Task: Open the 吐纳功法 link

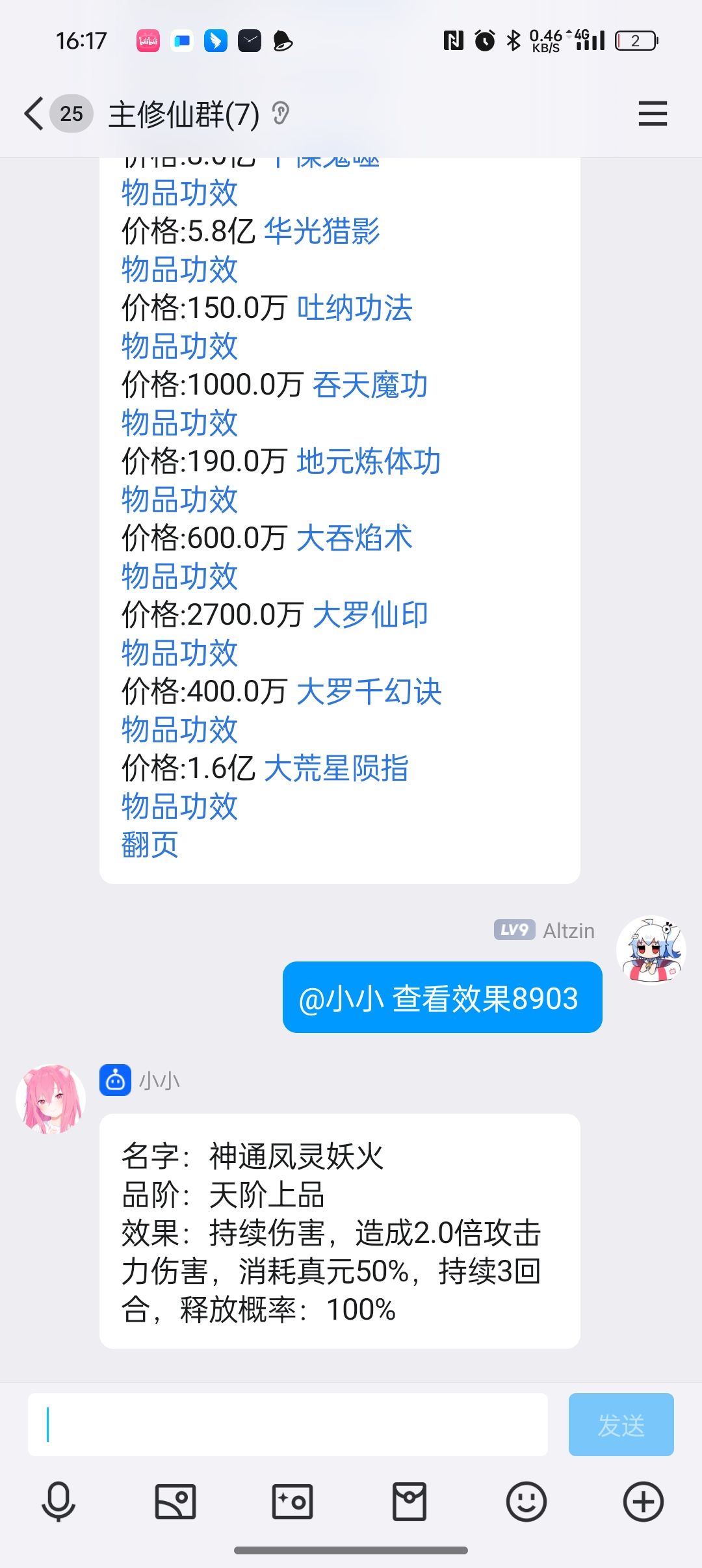Action: [x=354, y=307]
